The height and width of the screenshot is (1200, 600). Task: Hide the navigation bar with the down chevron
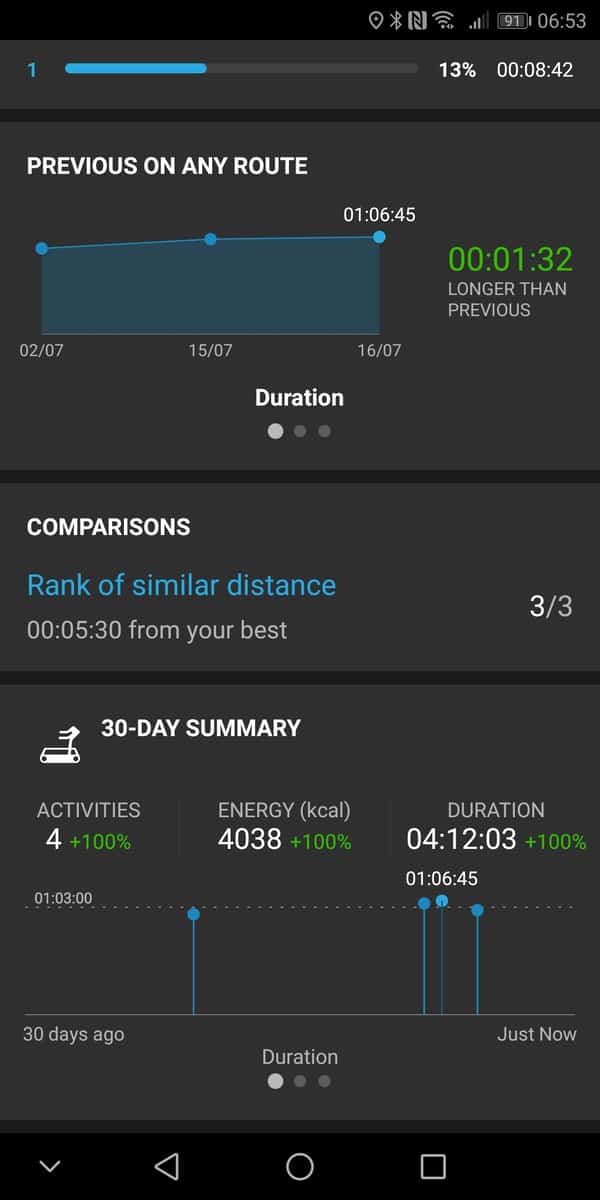coord(50,1166)
